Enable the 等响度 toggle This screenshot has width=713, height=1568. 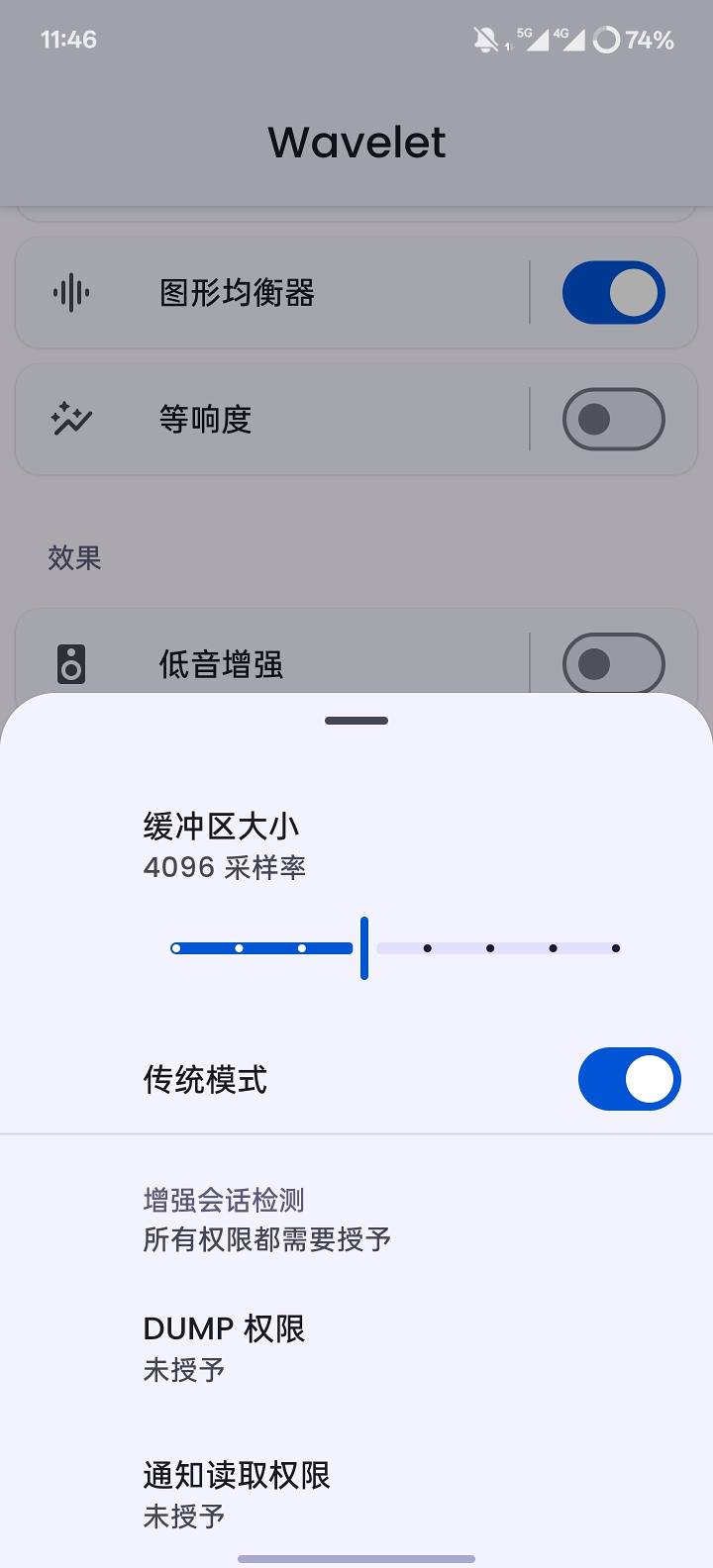[x=613, y=419]
